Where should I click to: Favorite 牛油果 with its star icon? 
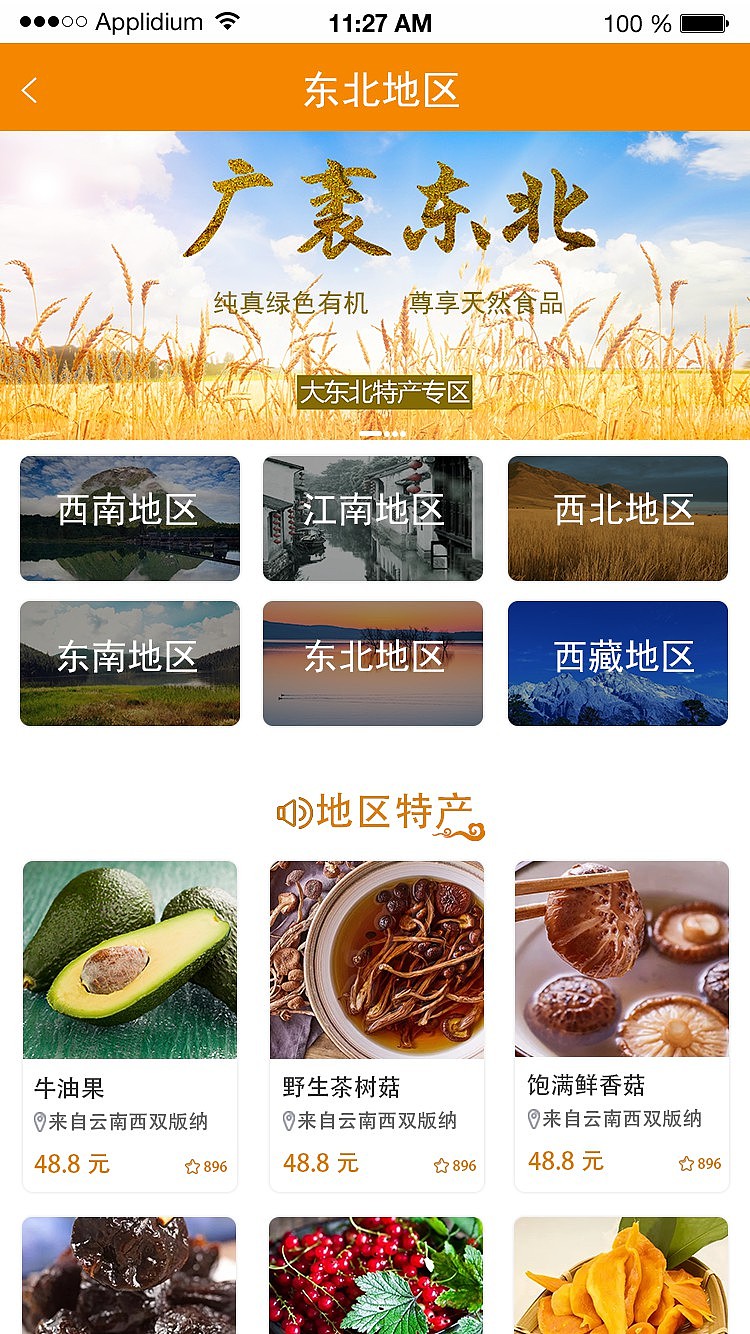[193, 1166]
